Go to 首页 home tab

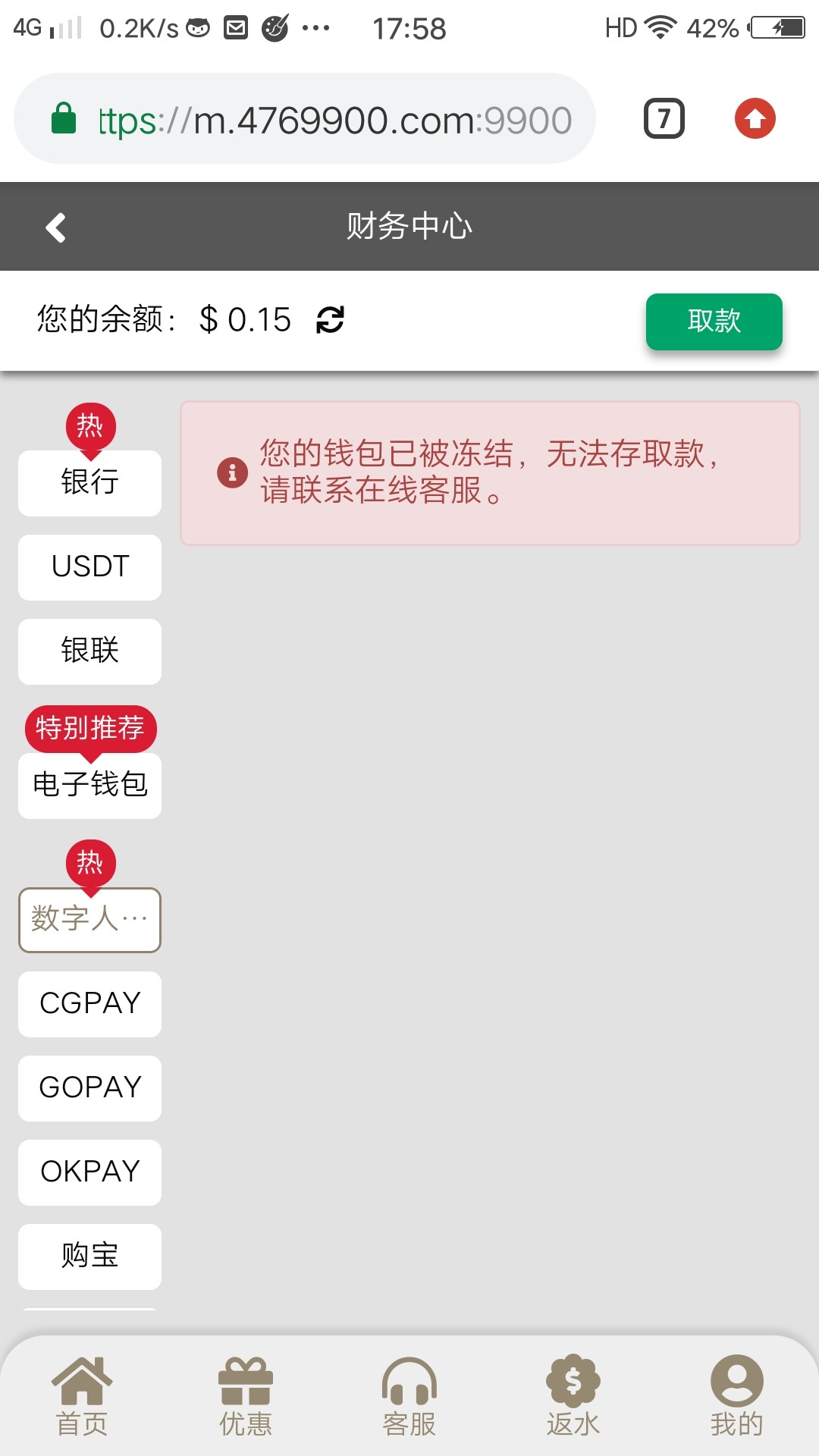click(x=82, y=1397)
